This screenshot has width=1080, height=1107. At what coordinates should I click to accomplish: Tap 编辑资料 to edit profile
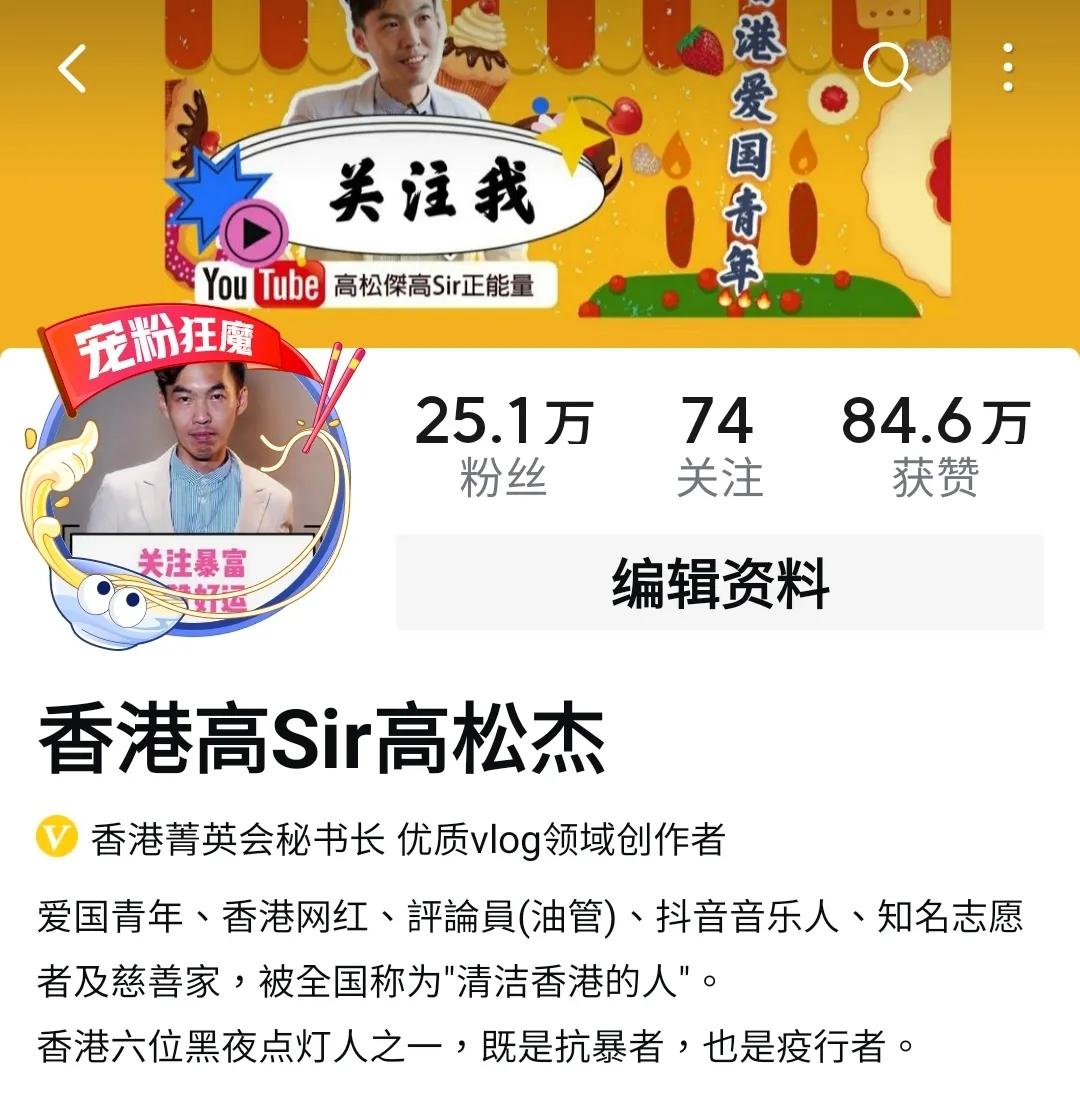point(719,583)
